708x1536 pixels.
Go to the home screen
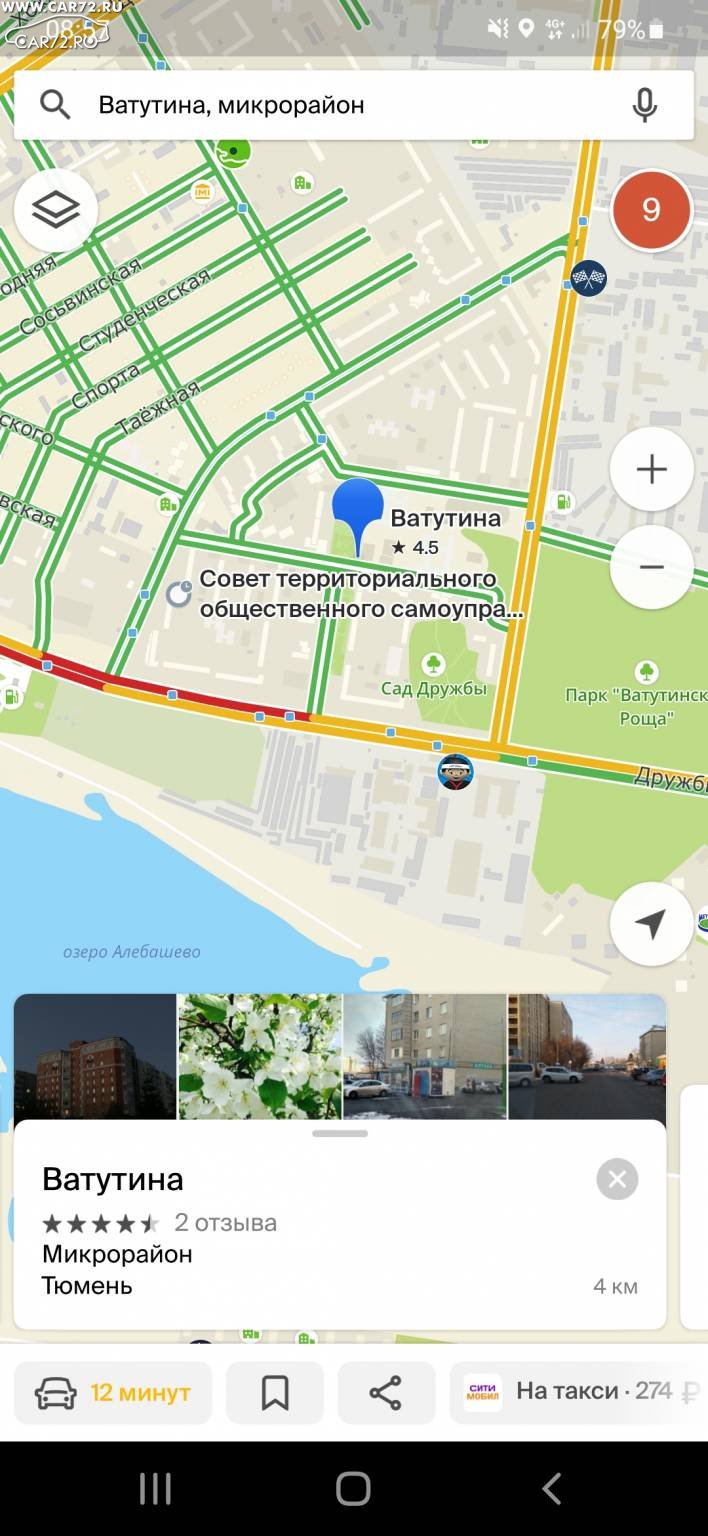(353, 1488)
